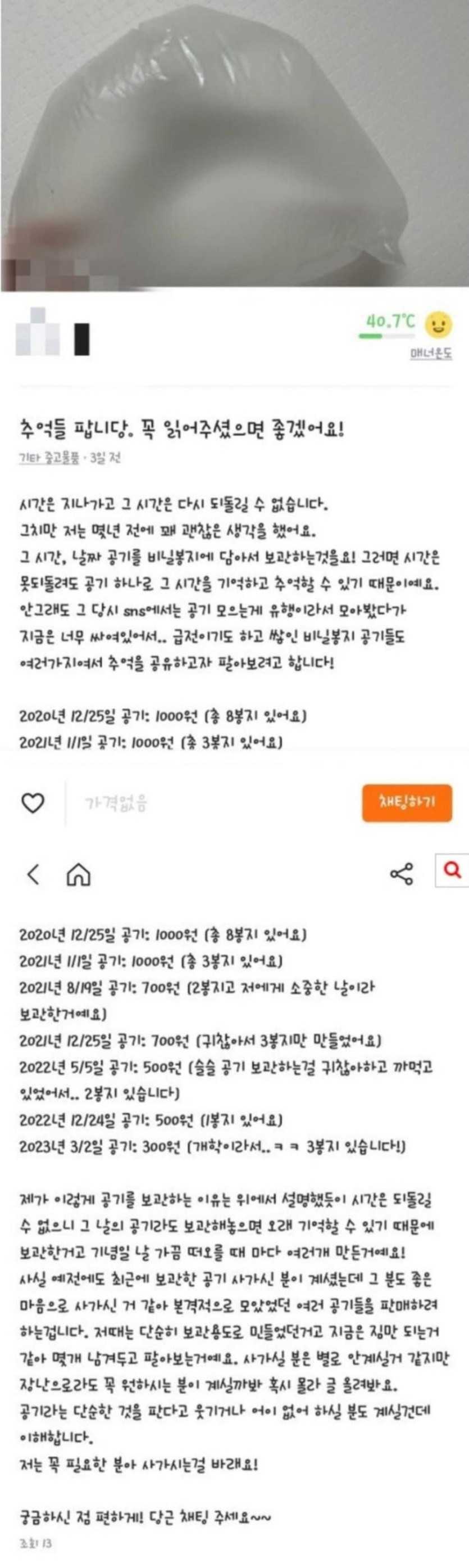469x1568 pixels.
Task: Go back with the left arrow
Action: click(x=34, y=875)
